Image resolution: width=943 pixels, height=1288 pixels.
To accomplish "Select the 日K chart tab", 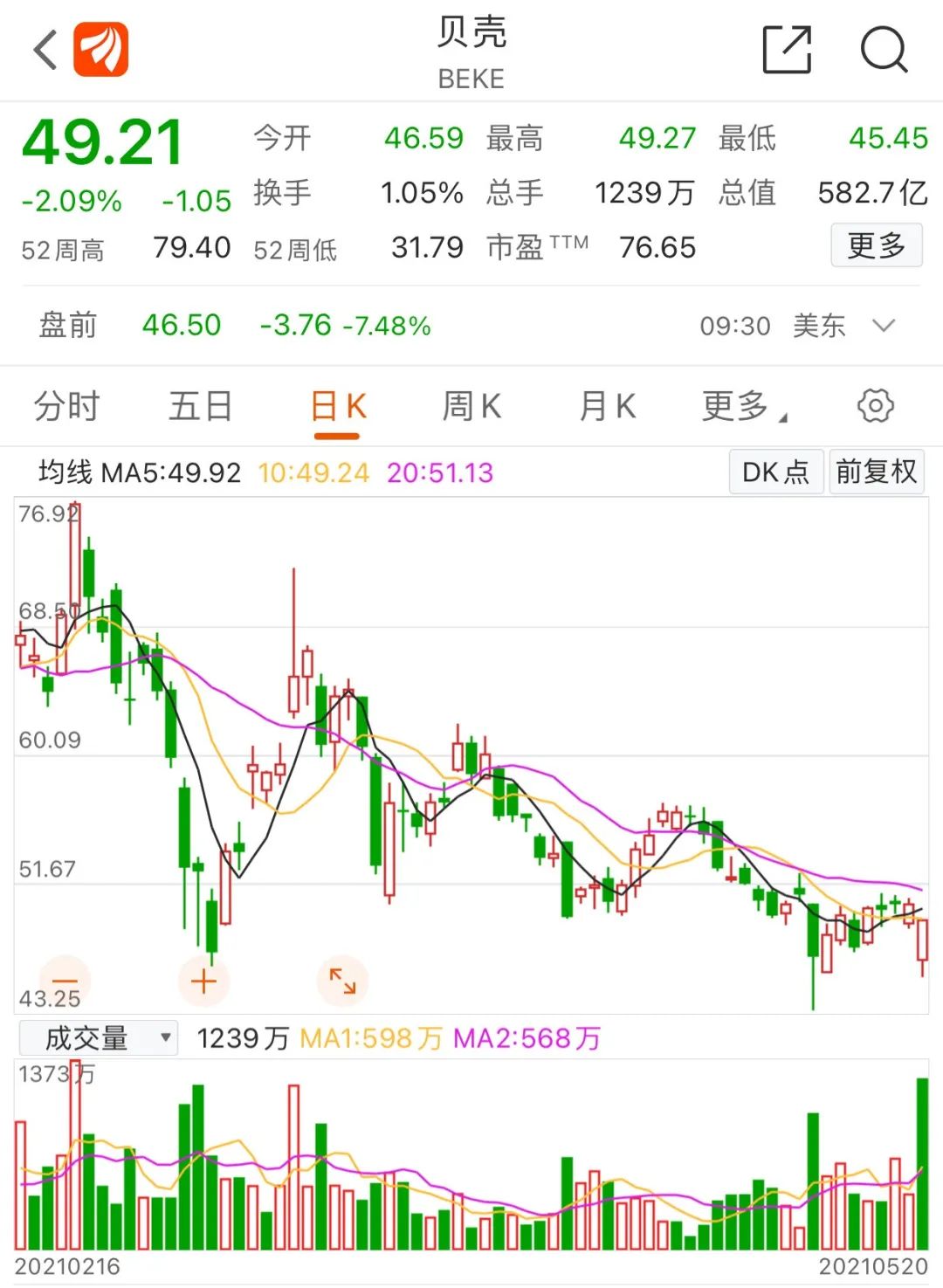I will coord(338,406).
